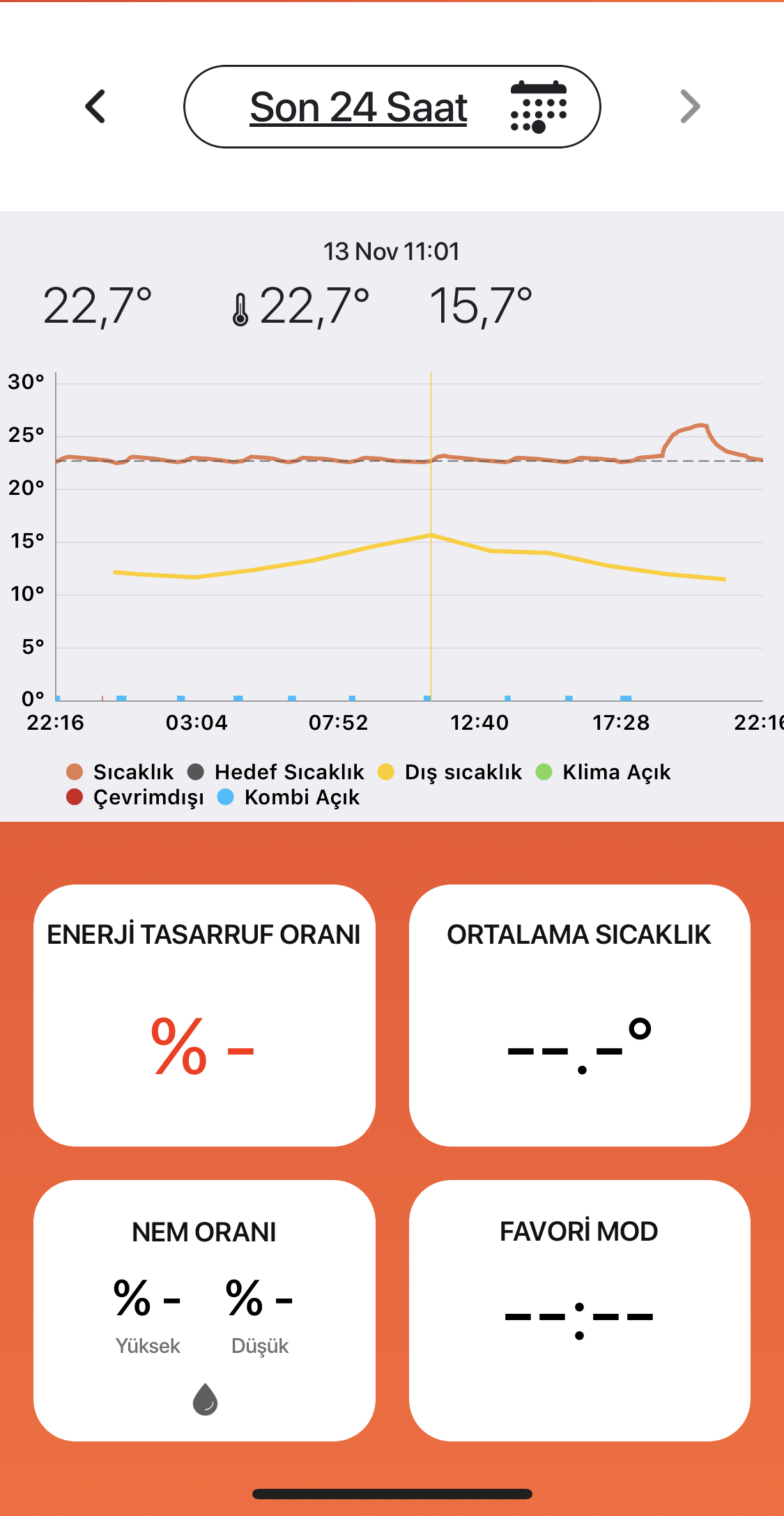Toggle the Kombi Açık legend item

click(289, 797)
